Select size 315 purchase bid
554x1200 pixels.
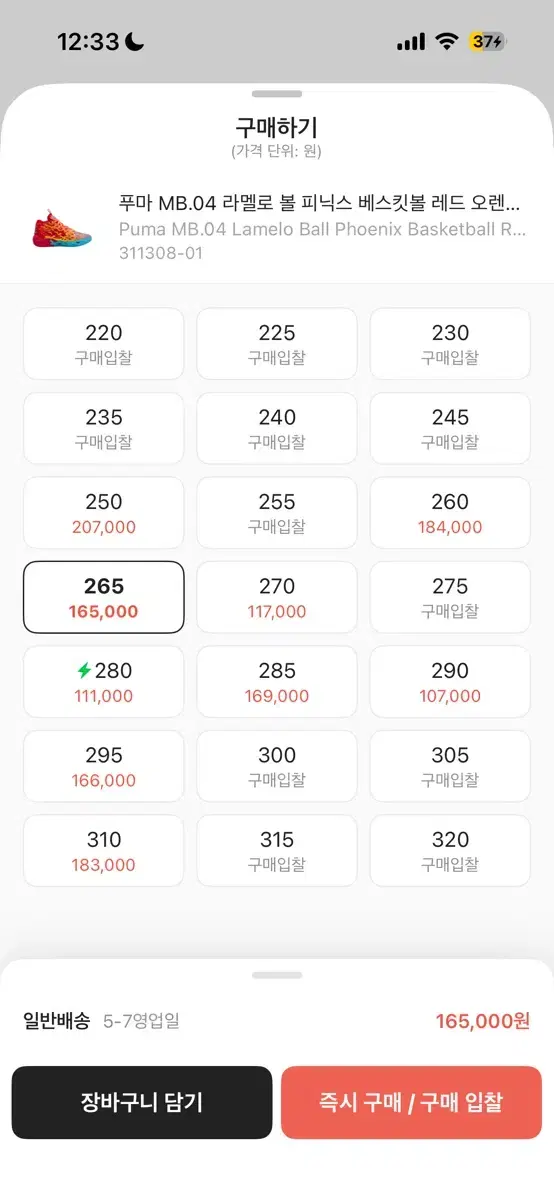(x=277, y=851)
